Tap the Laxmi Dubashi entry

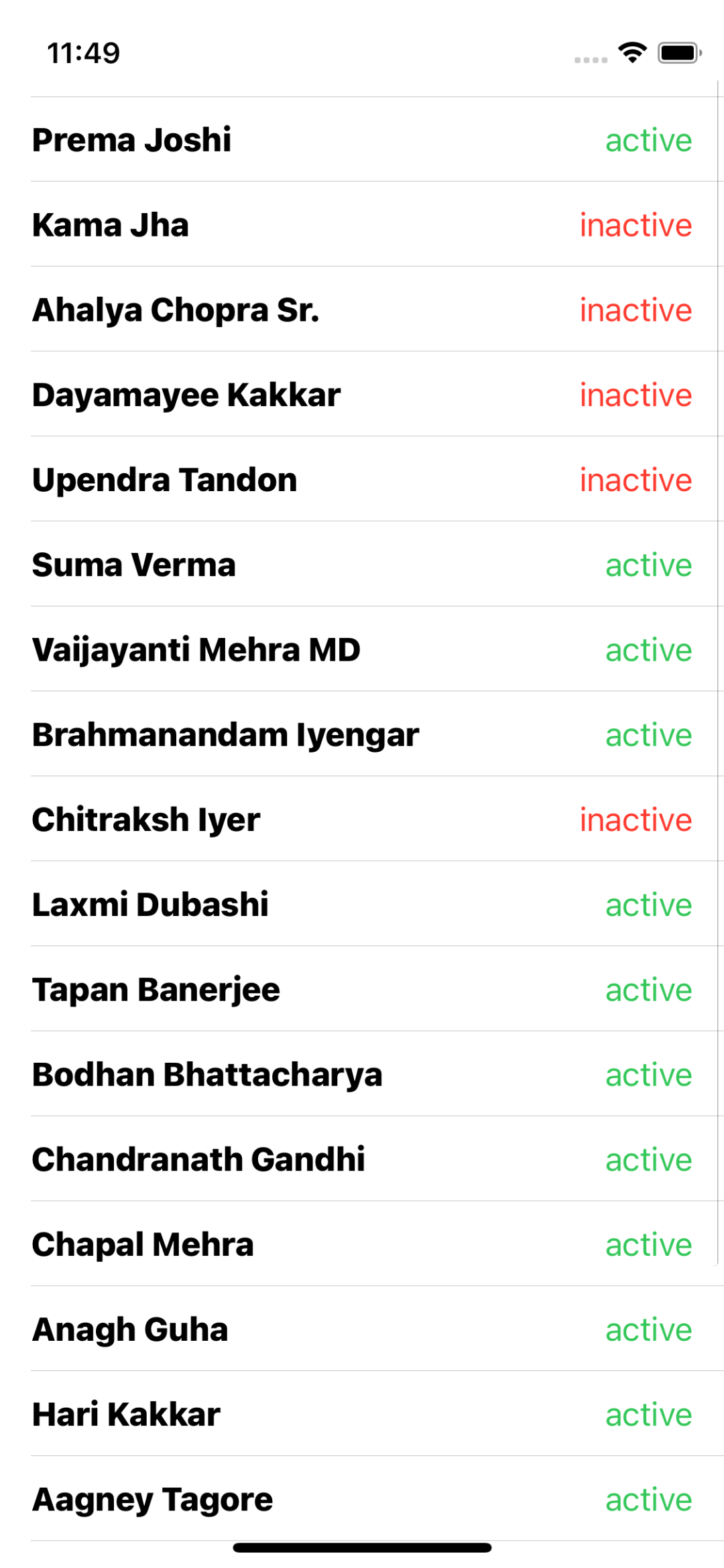pos(362,905)
